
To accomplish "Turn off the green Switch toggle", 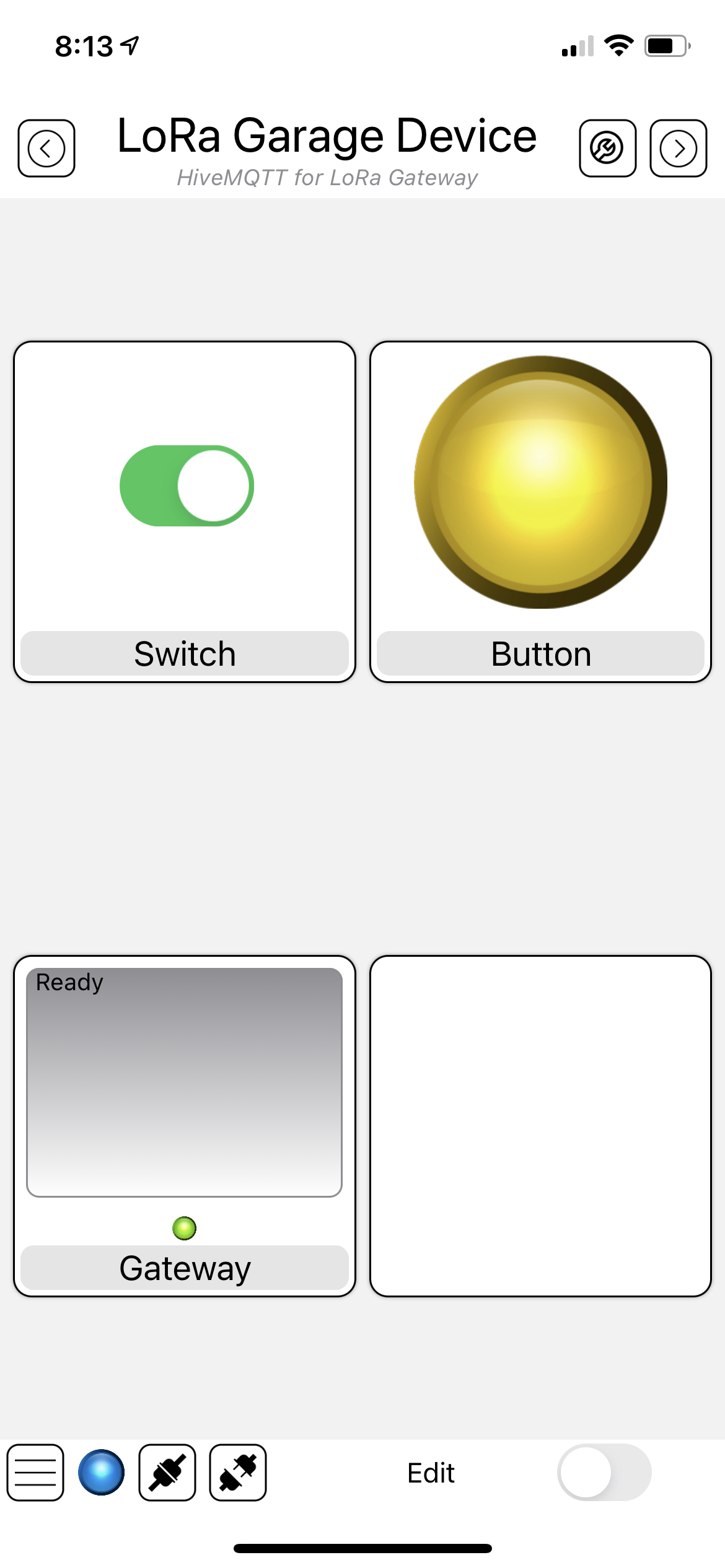I will (187, 486).
